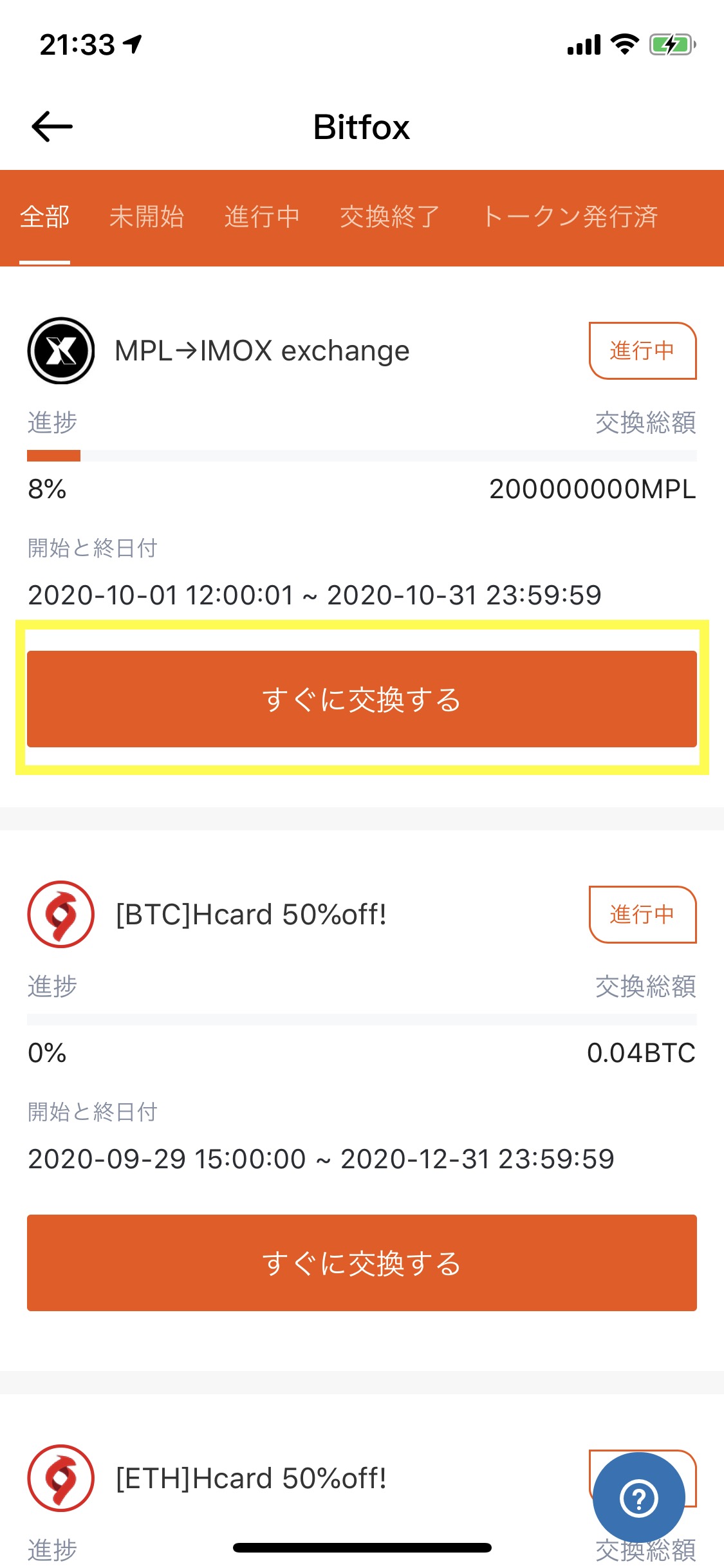724x1568 pixels.
Task: Select the 全部 tab
Action: click(44, 217)
